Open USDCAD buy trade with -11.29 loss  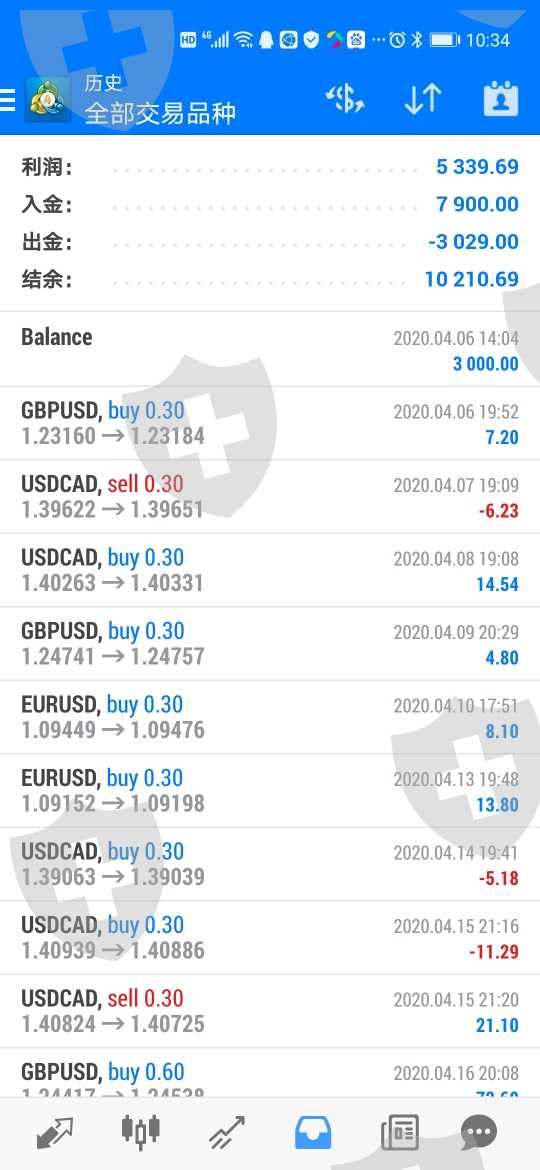tap(270, 937)
